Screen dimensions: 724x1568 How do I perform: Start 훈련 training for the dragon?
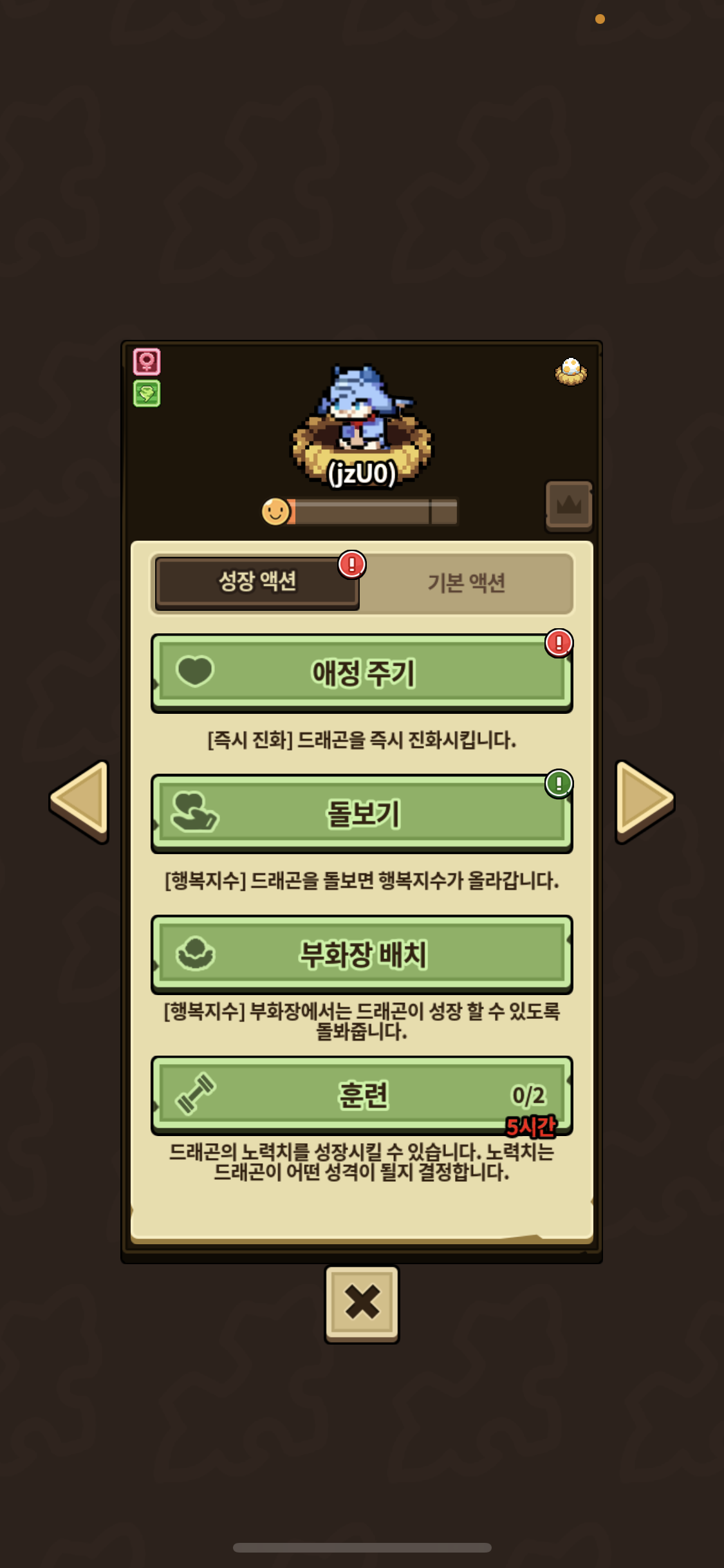(362, 1096)
